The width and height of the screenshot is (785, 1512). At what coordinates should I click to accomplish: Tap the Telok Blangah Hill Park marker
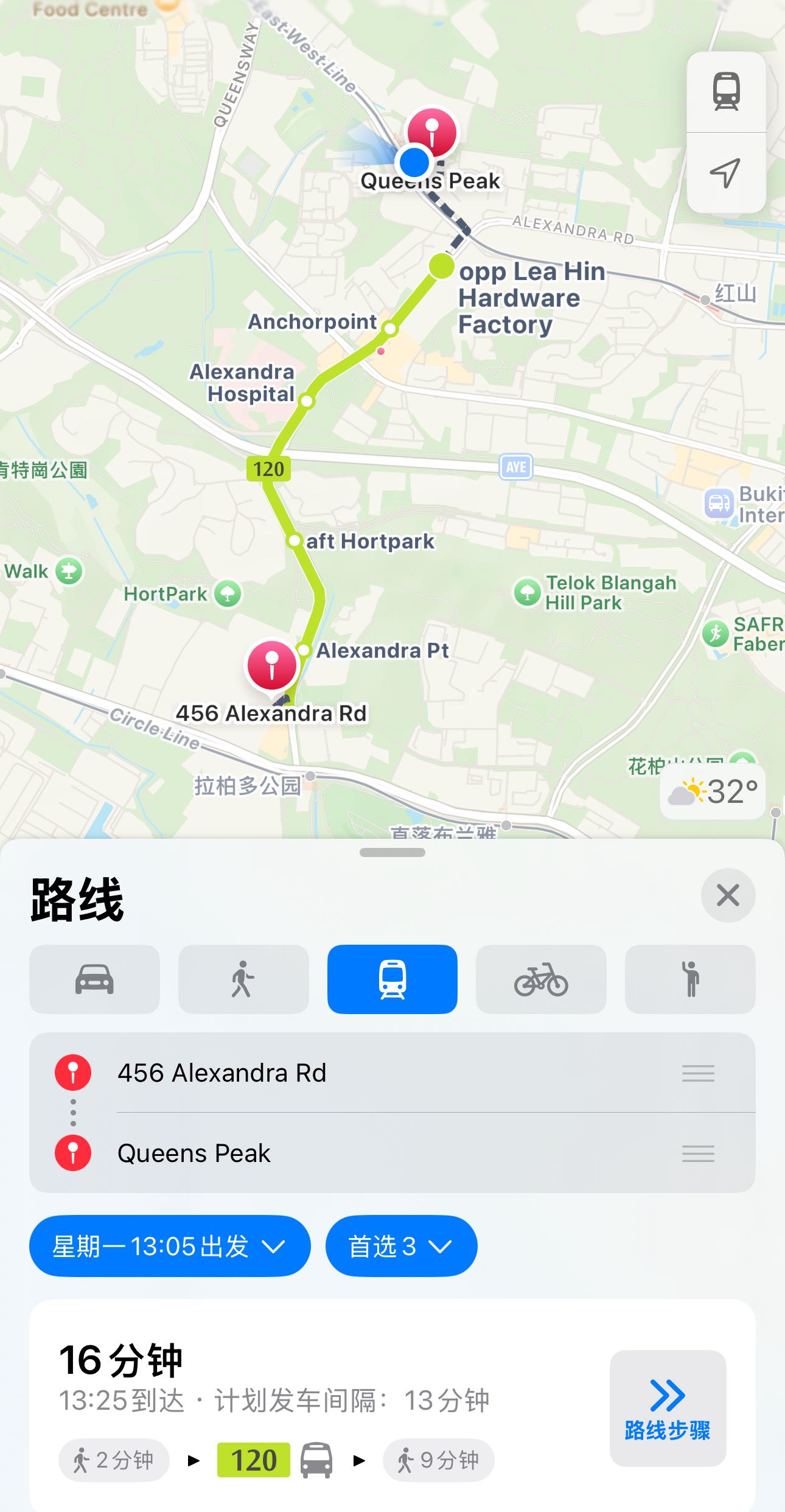click(527, 592)
